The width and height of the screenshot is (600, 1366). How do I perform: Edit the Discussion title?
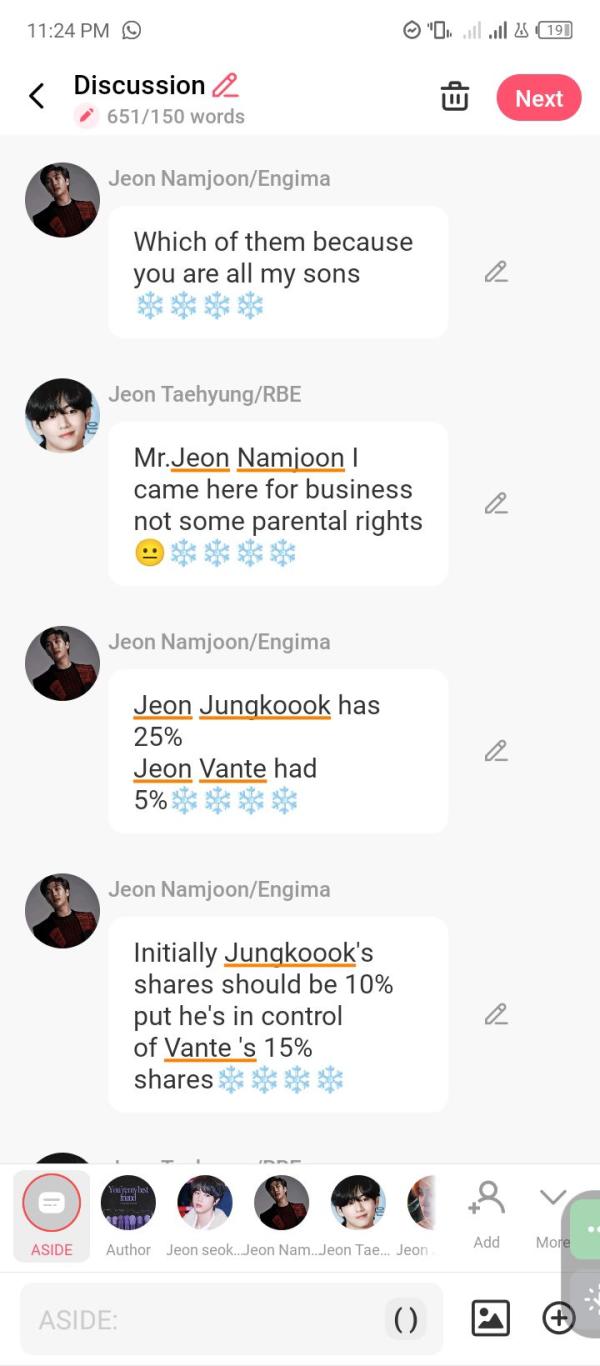(x=226, y=85)
